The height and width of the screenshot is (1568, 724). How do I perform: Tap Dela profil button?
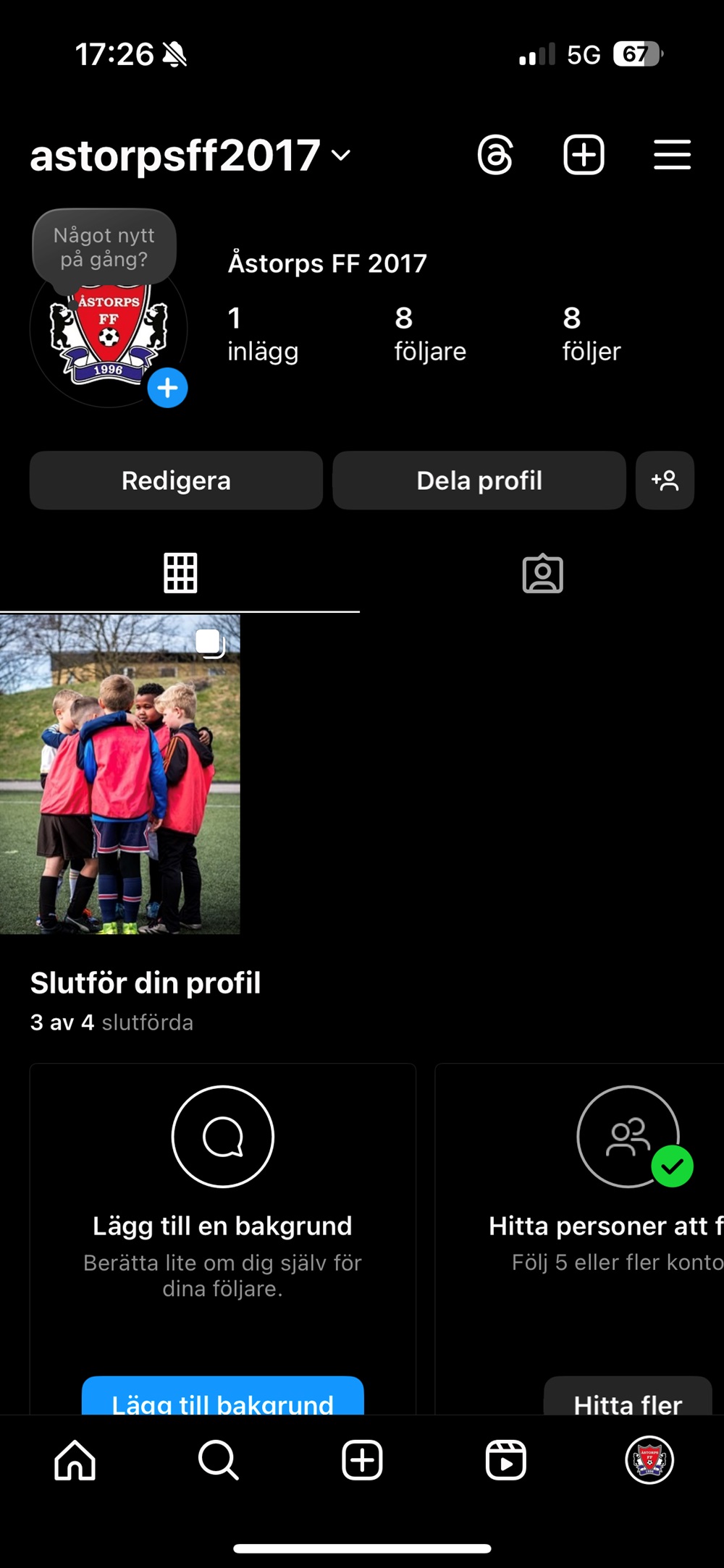tap(479, 480)
